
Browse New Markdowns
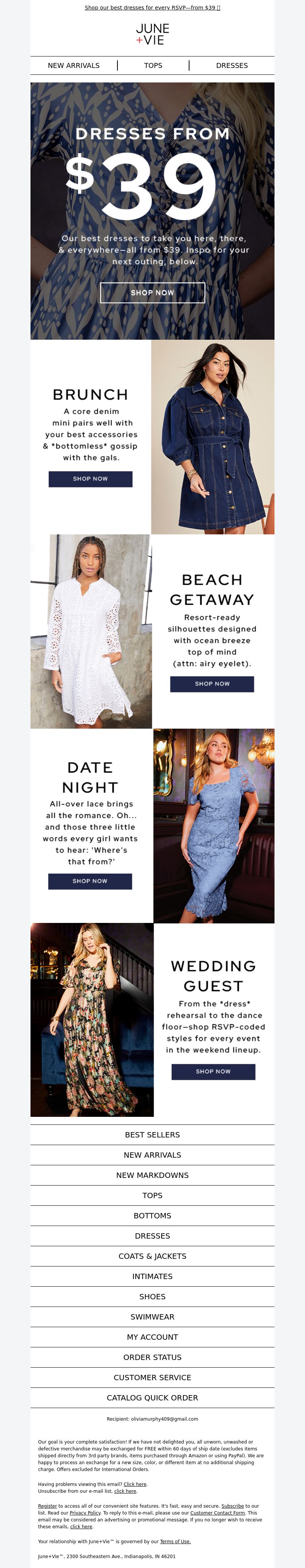pyautogui.click(x=152, y=1175)
